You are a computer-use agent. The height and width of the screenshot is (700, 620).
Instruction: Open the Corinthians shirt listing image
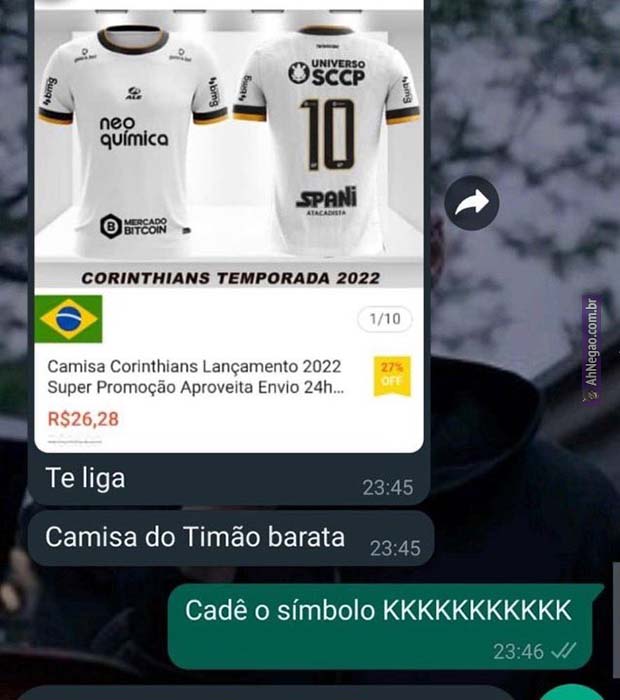[x=229, y=150]
